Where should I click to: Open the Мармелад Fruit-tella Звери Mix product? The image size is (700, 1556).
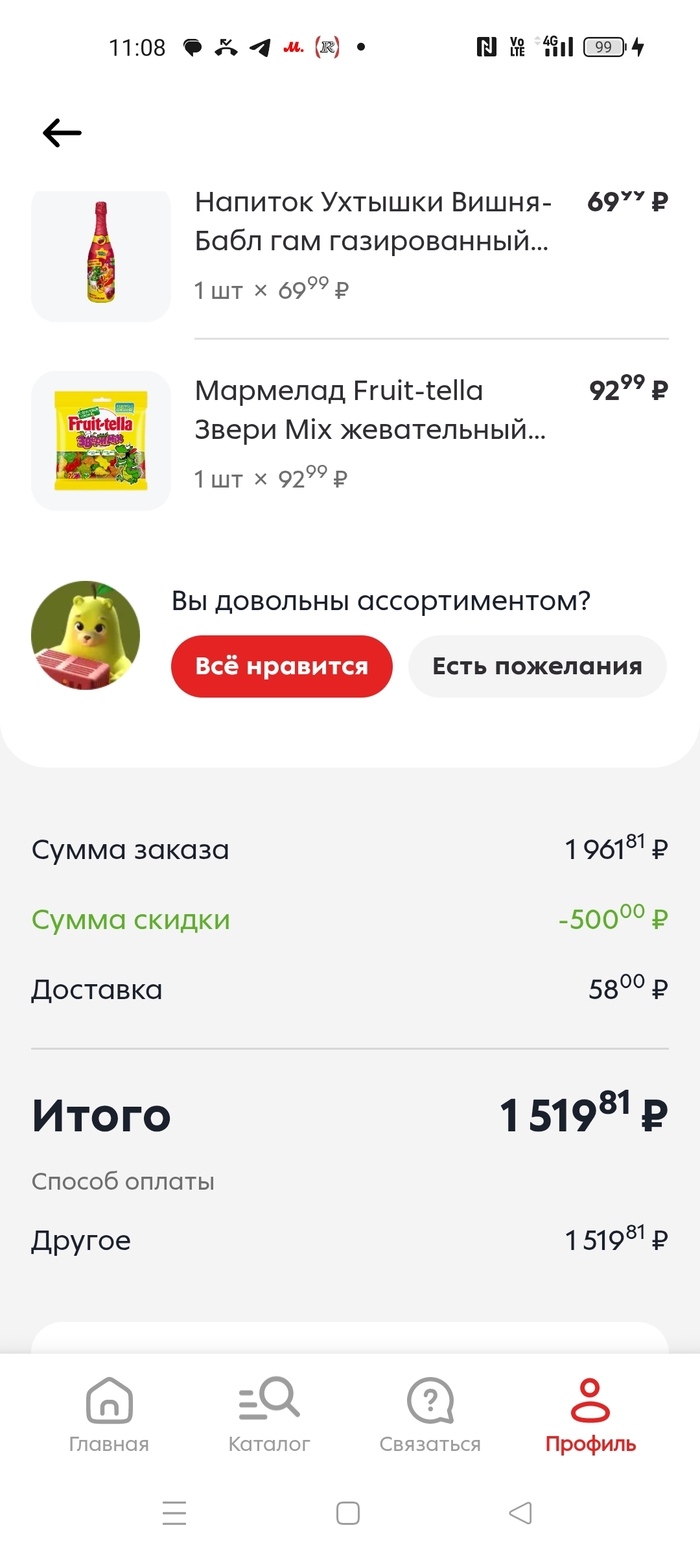click(370, 410)
